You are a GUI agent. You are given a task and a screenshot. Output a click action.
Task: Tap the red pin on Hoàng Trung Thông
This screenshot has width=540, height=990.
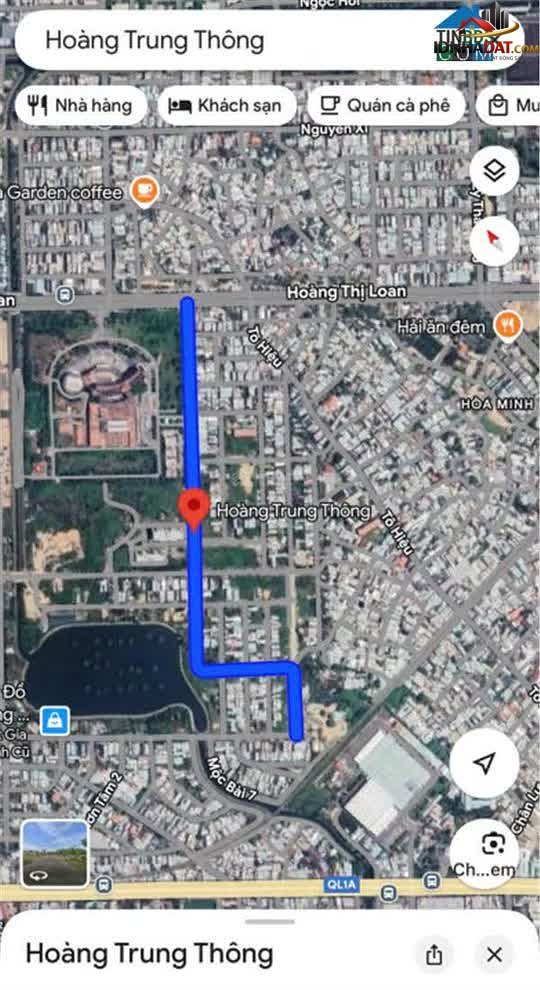tap(194, 509)
